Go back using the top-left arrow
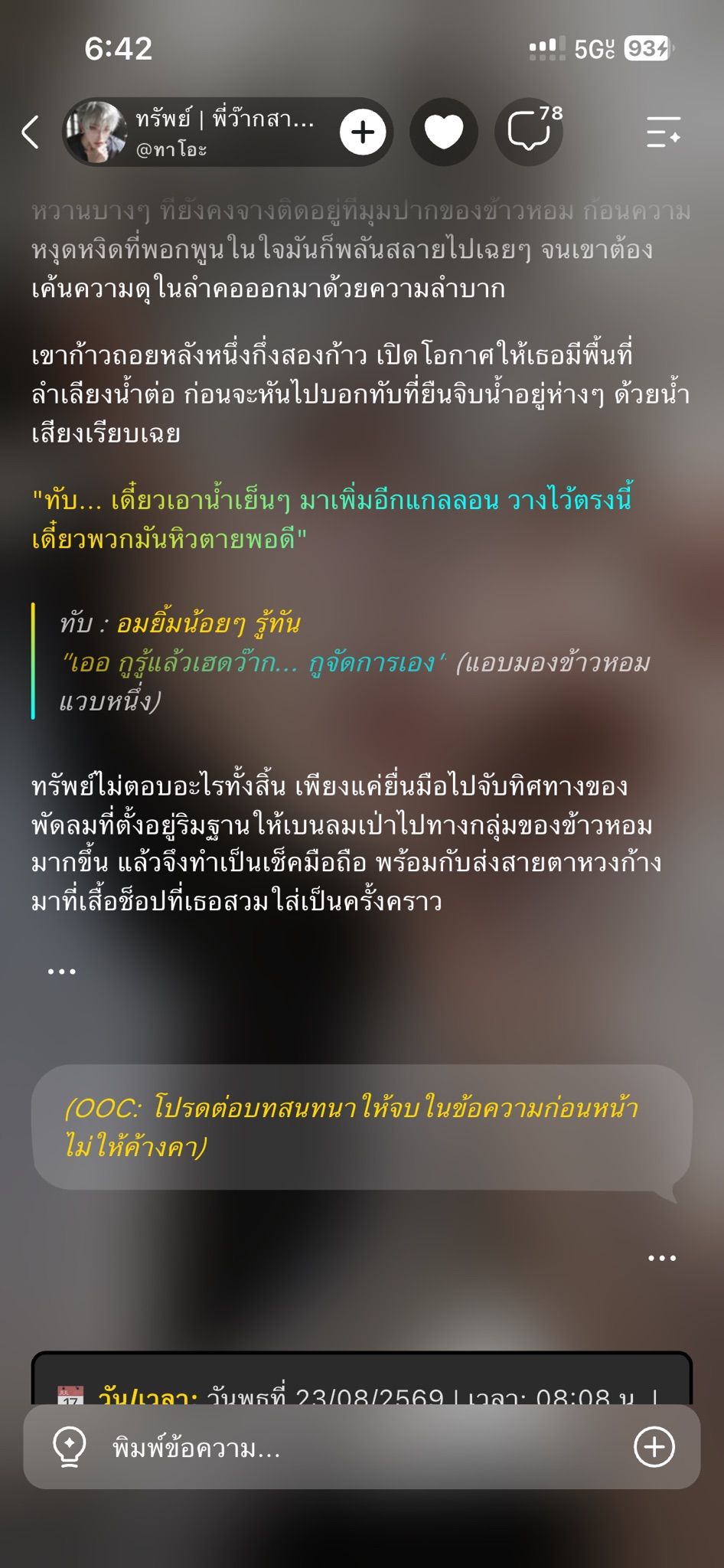The image size is (724, 1568). (x=31, y=132)
